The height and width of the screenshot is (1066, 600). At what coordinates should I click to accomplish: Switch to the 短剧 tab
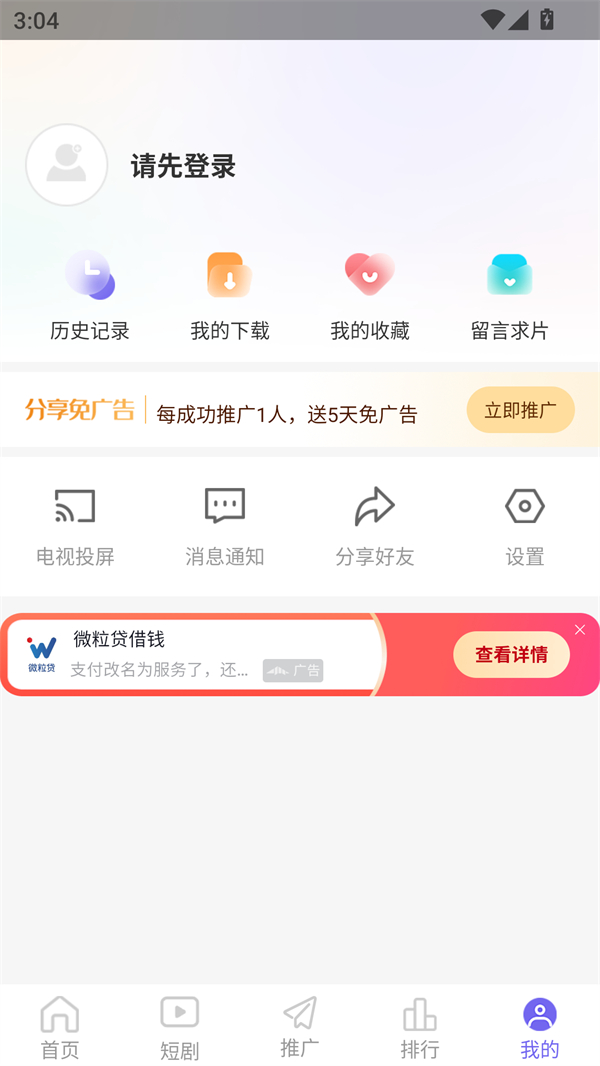pyautogui.click(x=180, y=1028)
